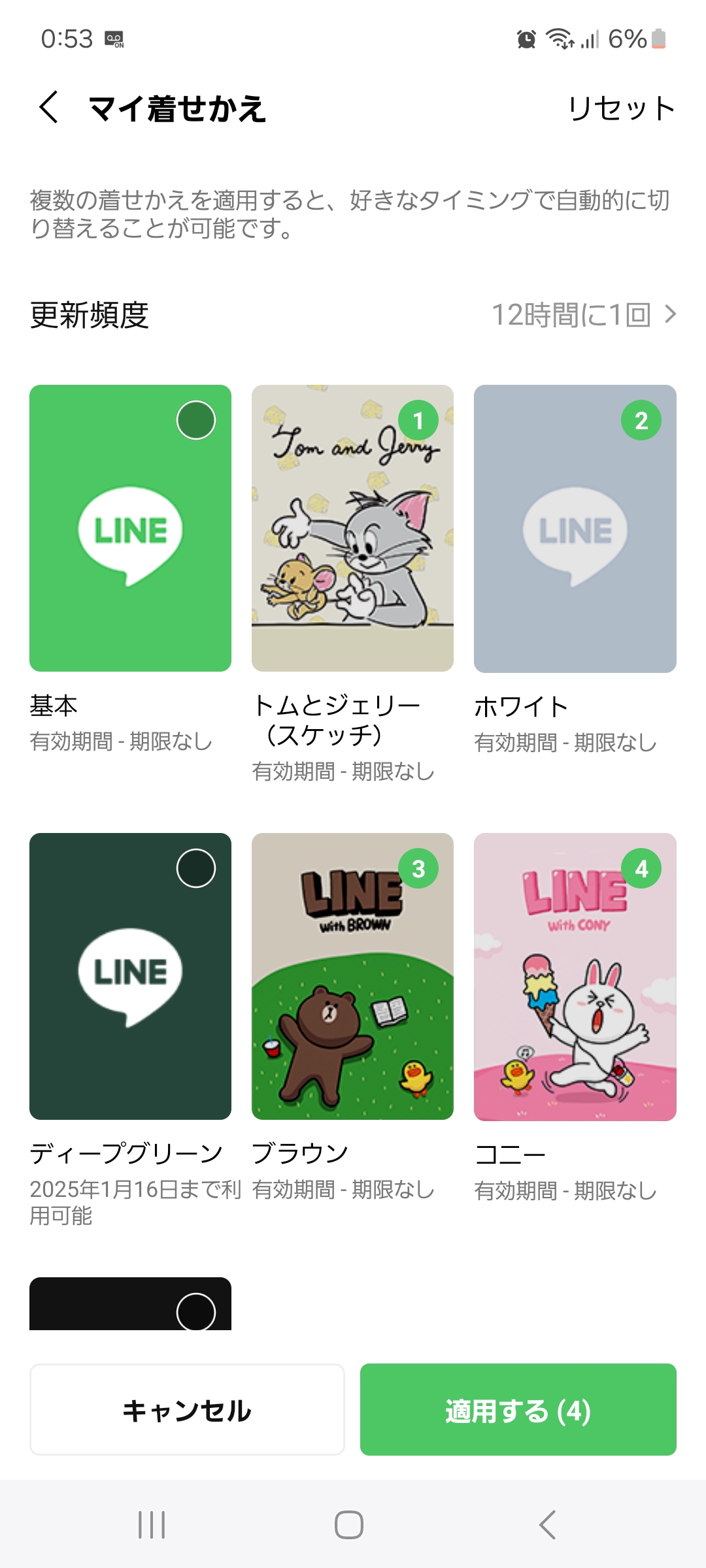Tap the back arrow to leave マイ着せかえ
The width and height of the screenshot is (706, 1568).
click(48, 107)
